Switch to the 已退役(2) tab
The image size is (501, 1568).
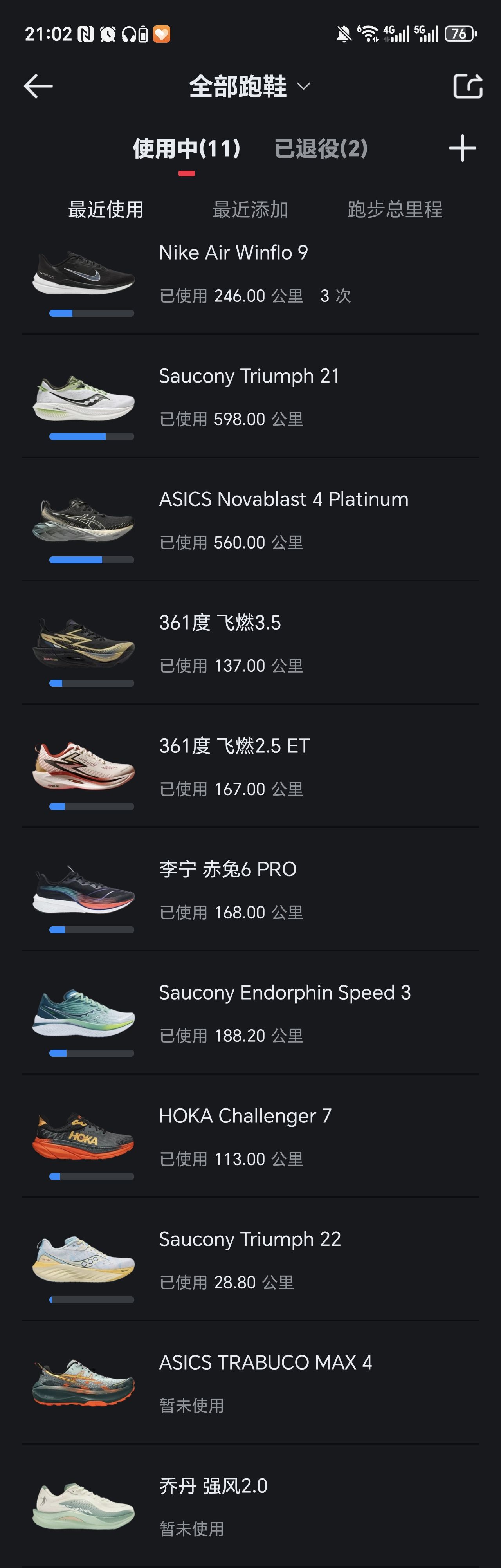[321, 148]
